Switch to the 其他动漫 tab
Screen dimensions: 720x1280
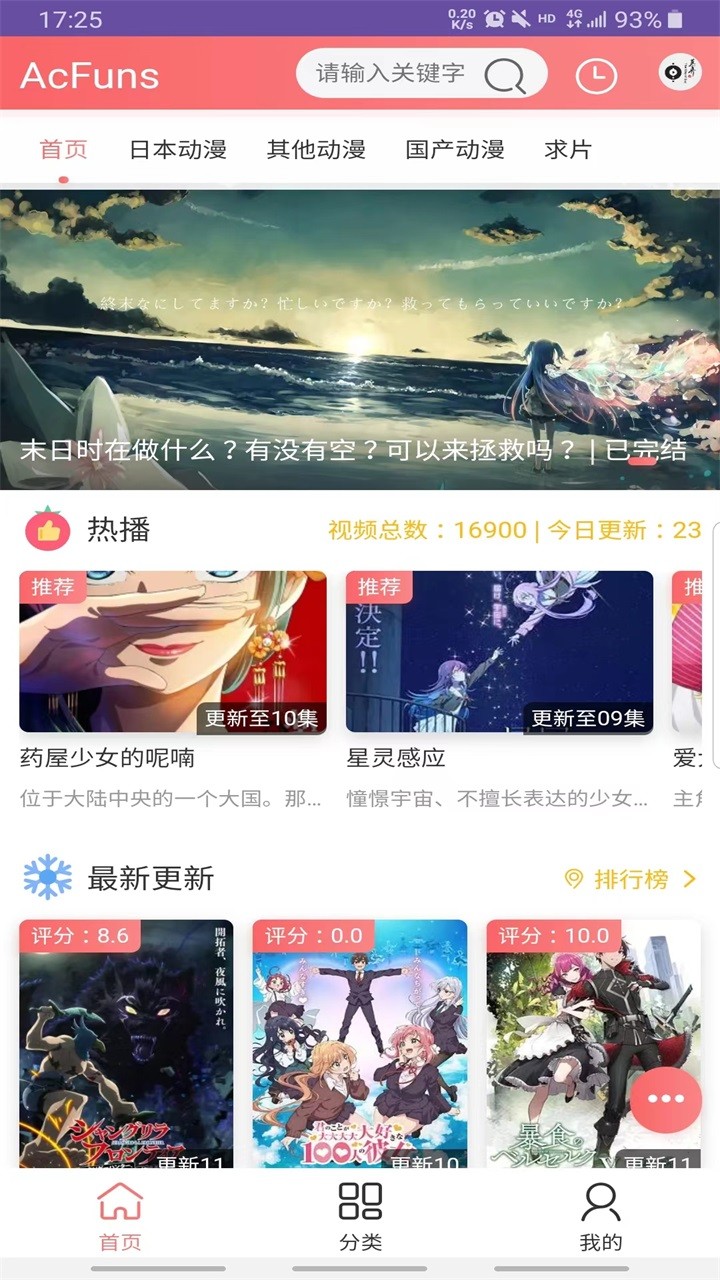316,150
